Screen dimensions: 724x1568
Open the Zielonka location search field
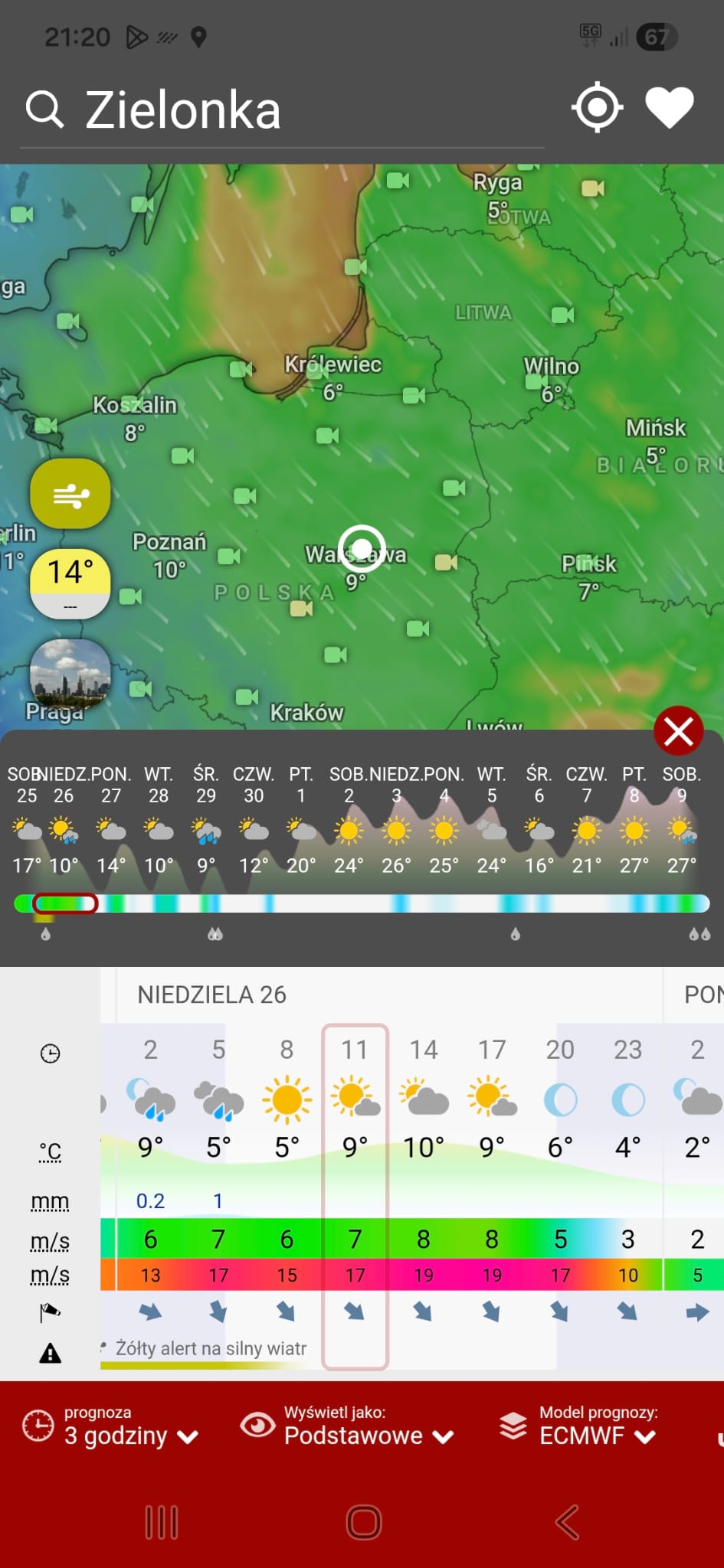(182, 110)
